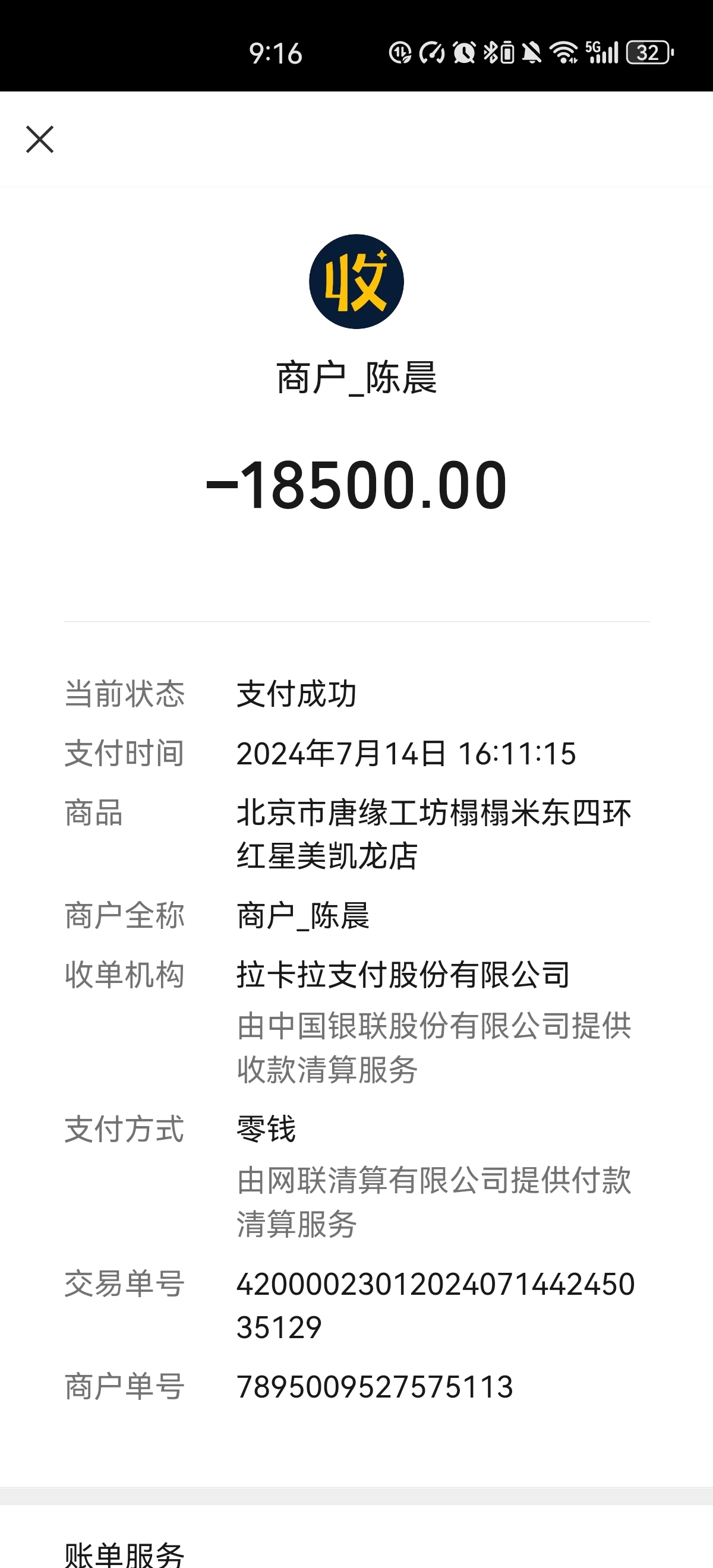Screen dimensions: 713x1568
Task: Open the 商户_陈晨 merchant avatar
Action: [356, 281]
